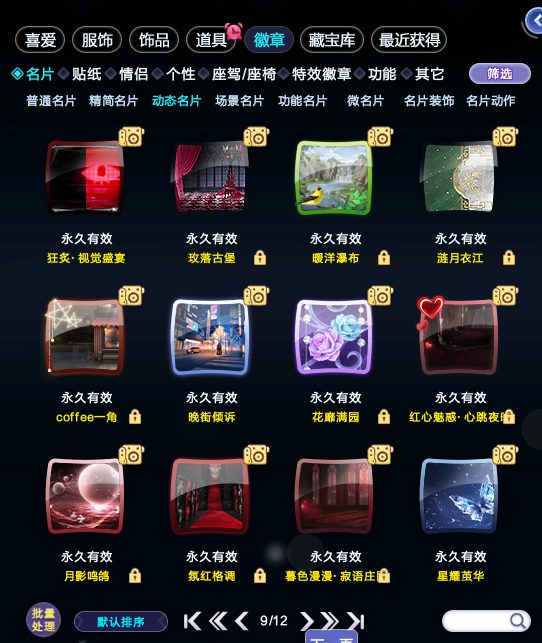Open 批量处理 batch processing
This screenshot has height=643, width=542.
pos(43,619)
